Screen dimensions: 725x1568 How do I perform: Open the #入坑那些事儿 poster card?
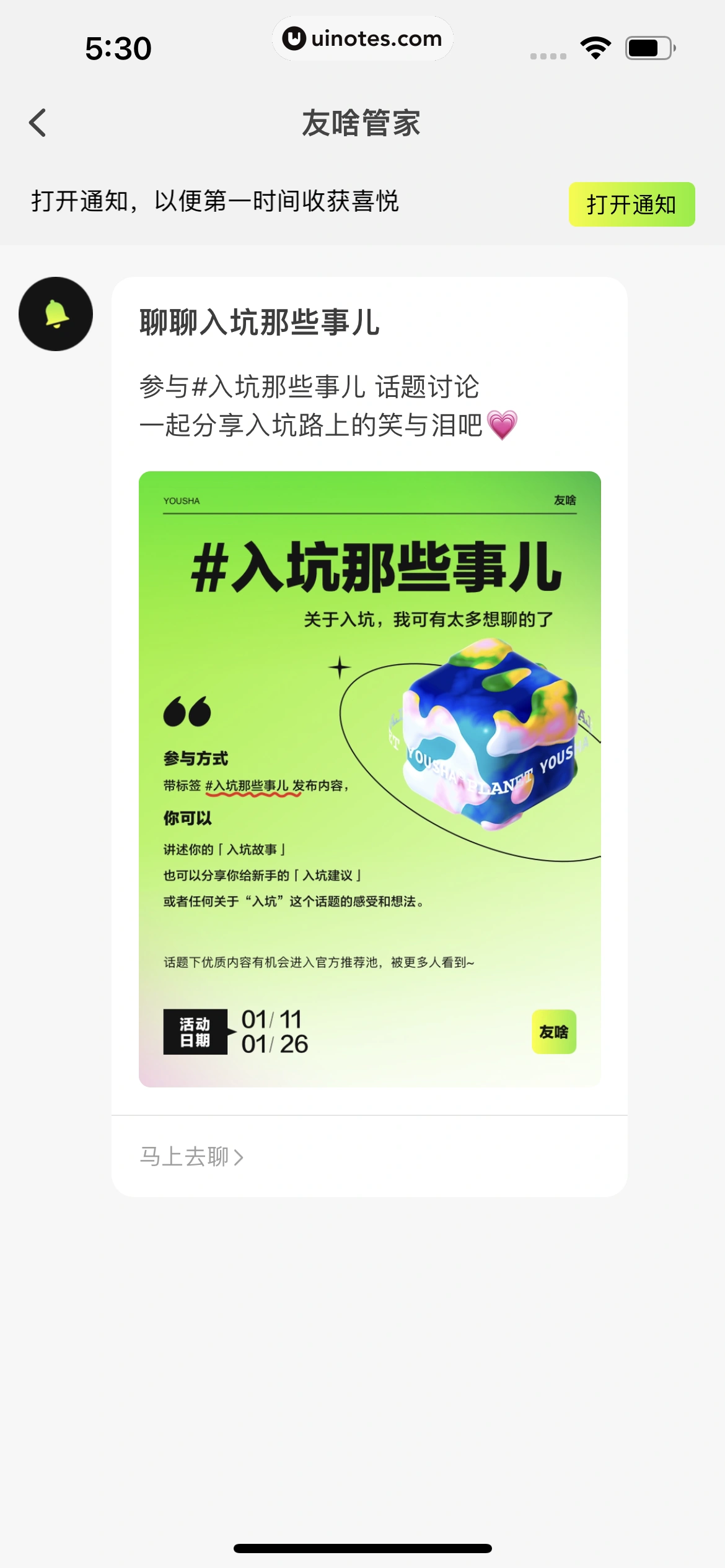coord(369,778)
